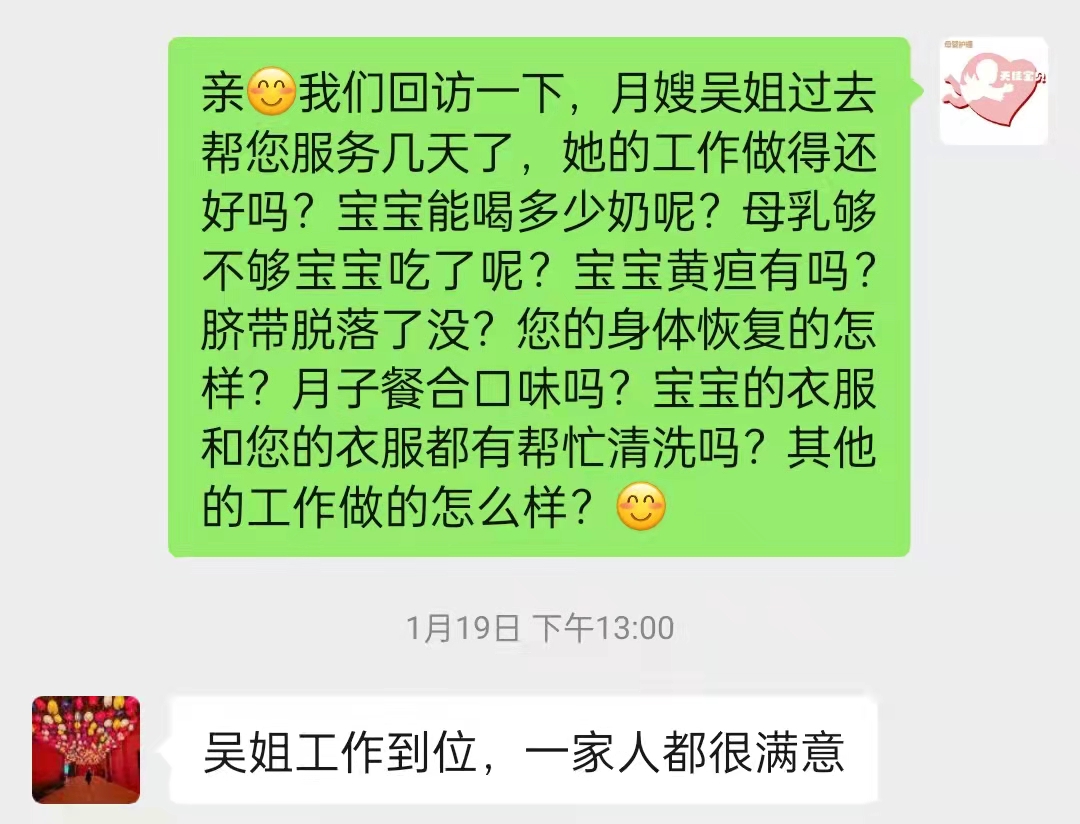Open the red lantern avatar's profile
Image resolution: width=1080 pixels, height=824 pixels.
click(86, 749)
